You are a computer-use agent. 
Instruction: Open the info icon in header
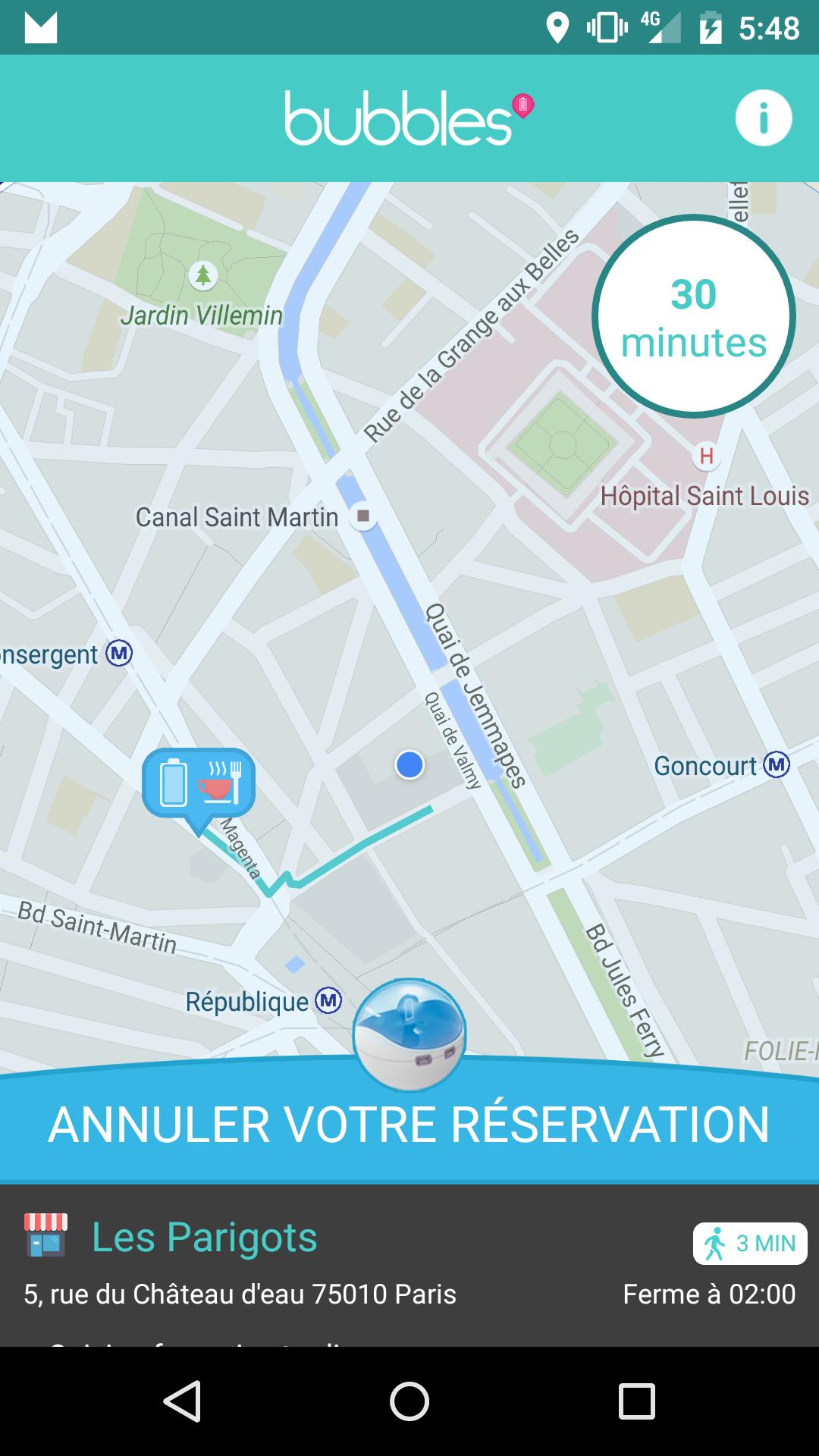pos(763,118)
